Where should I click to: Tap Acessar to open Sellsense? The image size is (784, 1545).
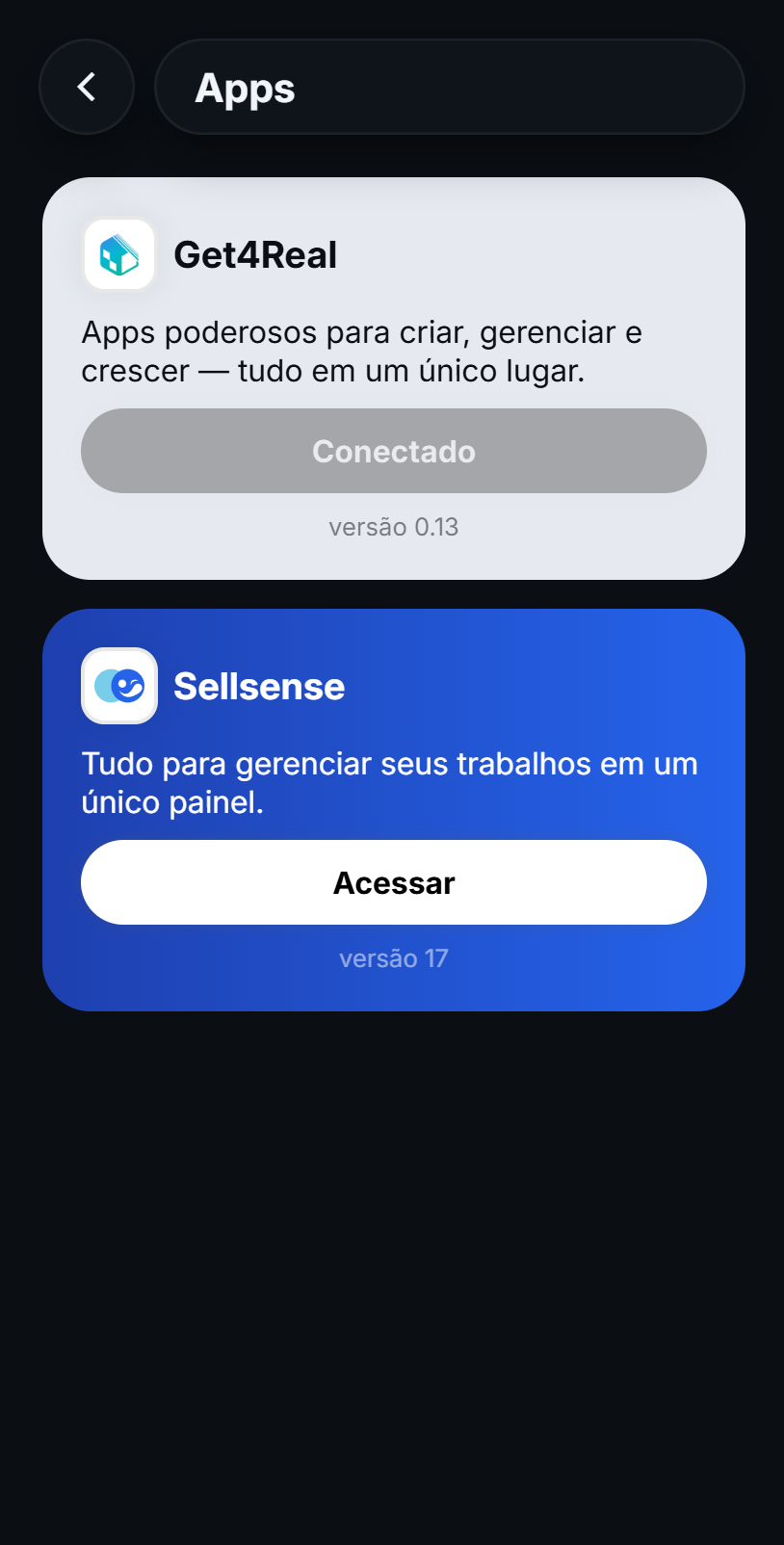point(393,882)
